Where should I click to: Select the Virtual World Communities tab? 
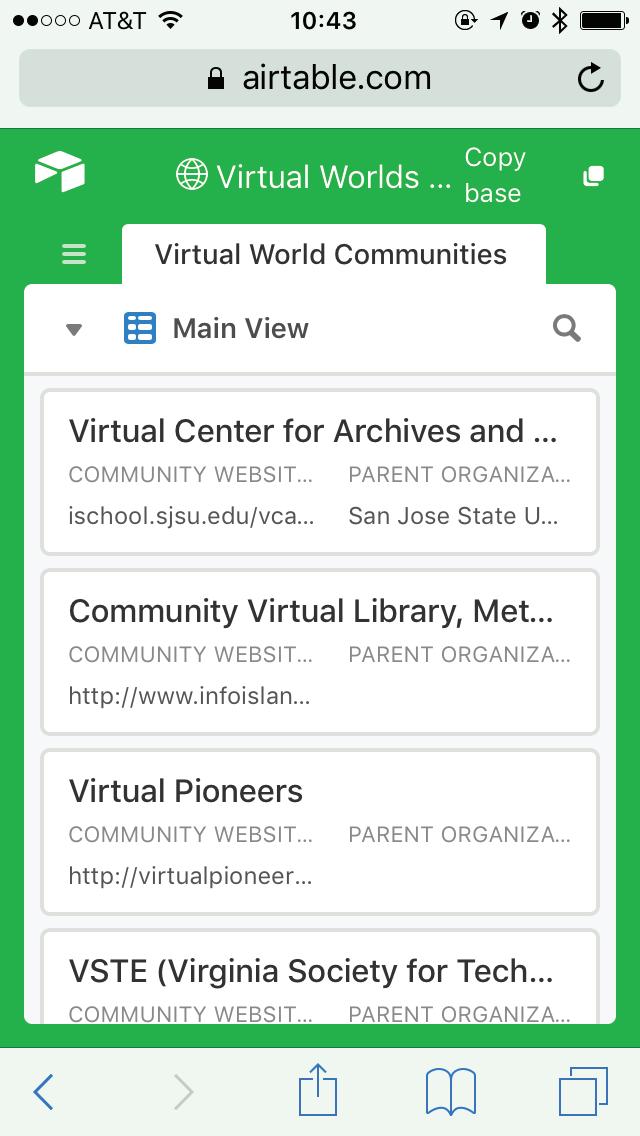point(331,255)
